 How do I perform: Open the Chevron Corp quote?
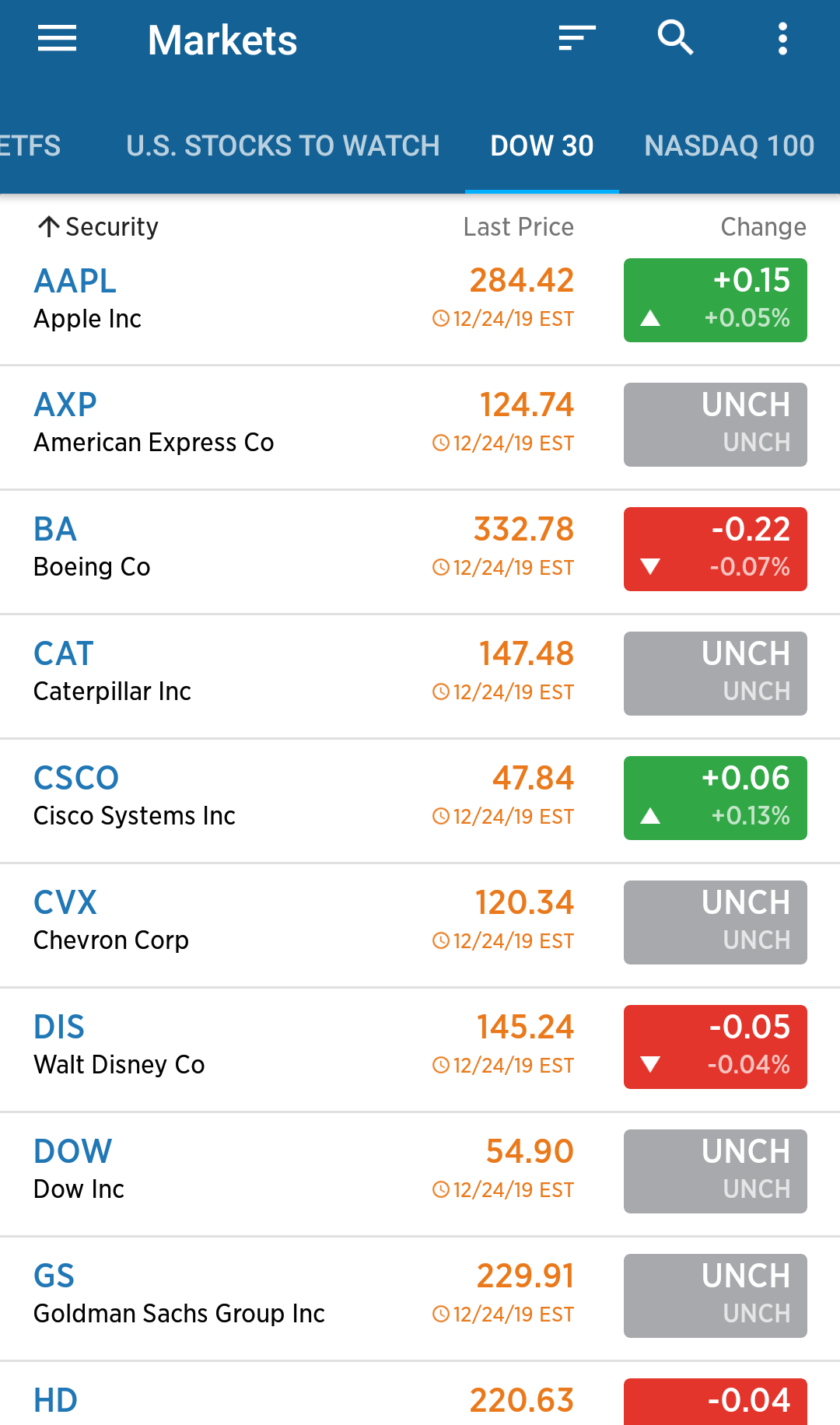(x=420, y=925)
